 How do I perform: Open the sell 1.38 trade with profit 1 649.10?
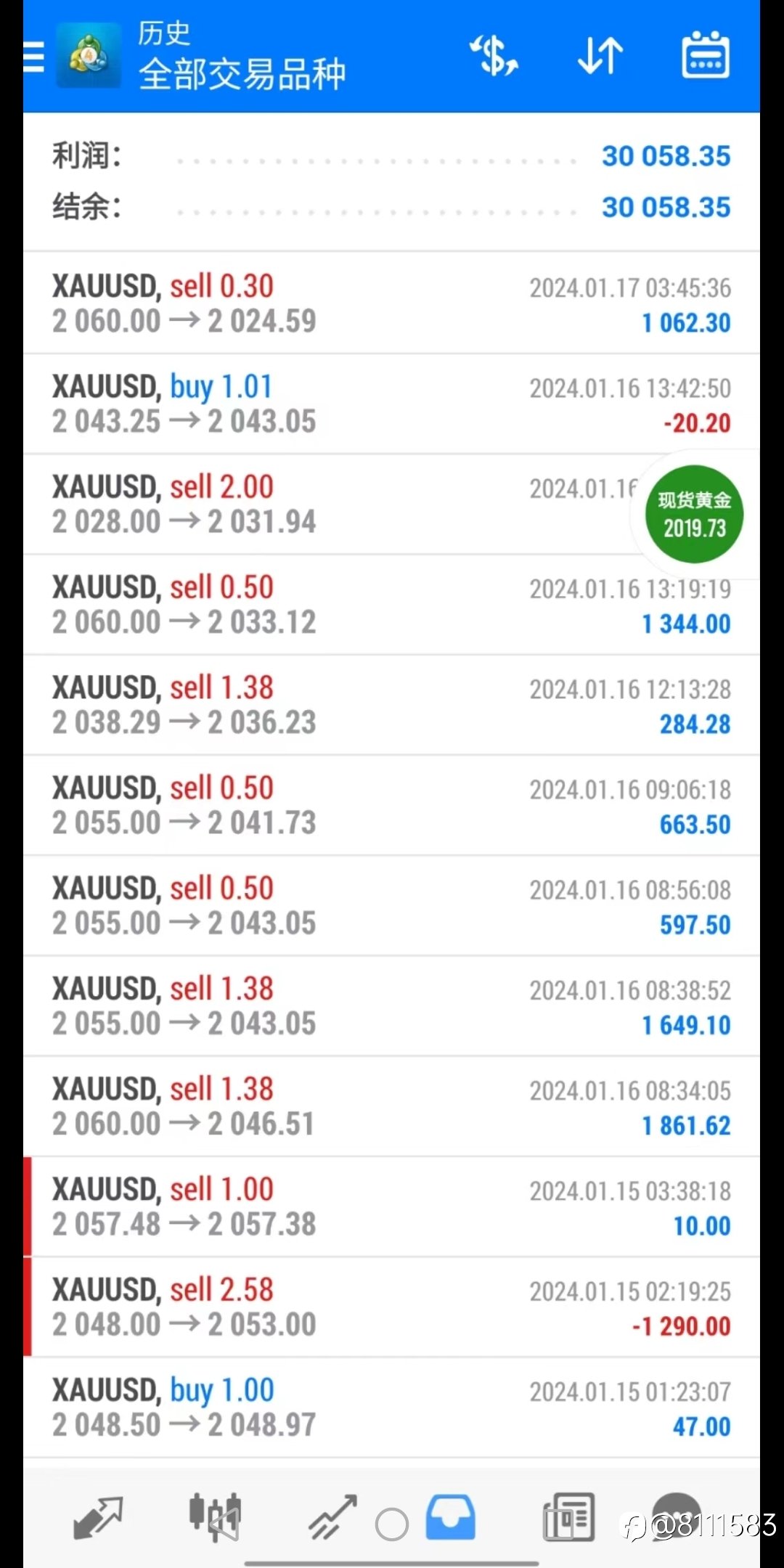click(x=391, y=1006)
